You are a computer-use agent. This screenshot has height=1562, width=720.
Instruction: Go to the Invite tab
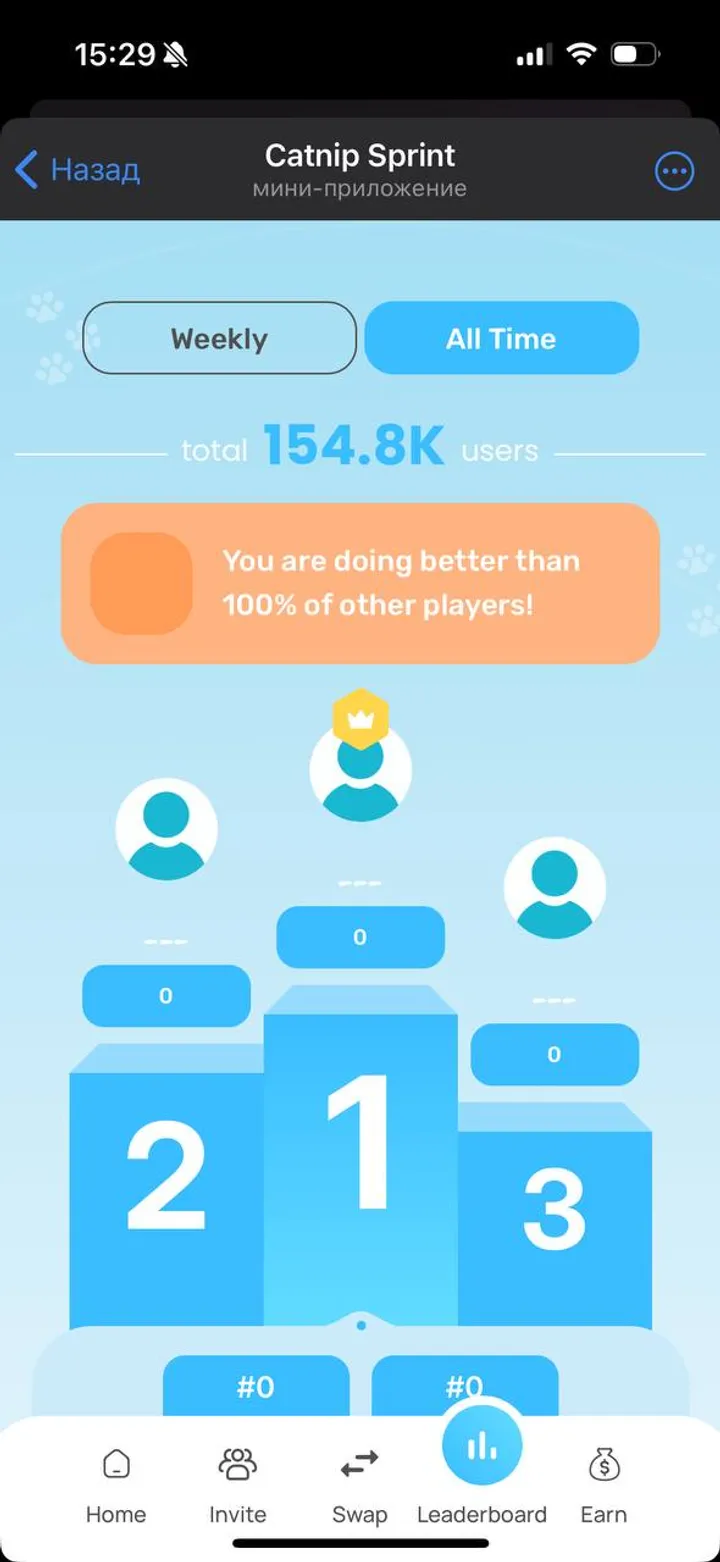click(238, 1484)
